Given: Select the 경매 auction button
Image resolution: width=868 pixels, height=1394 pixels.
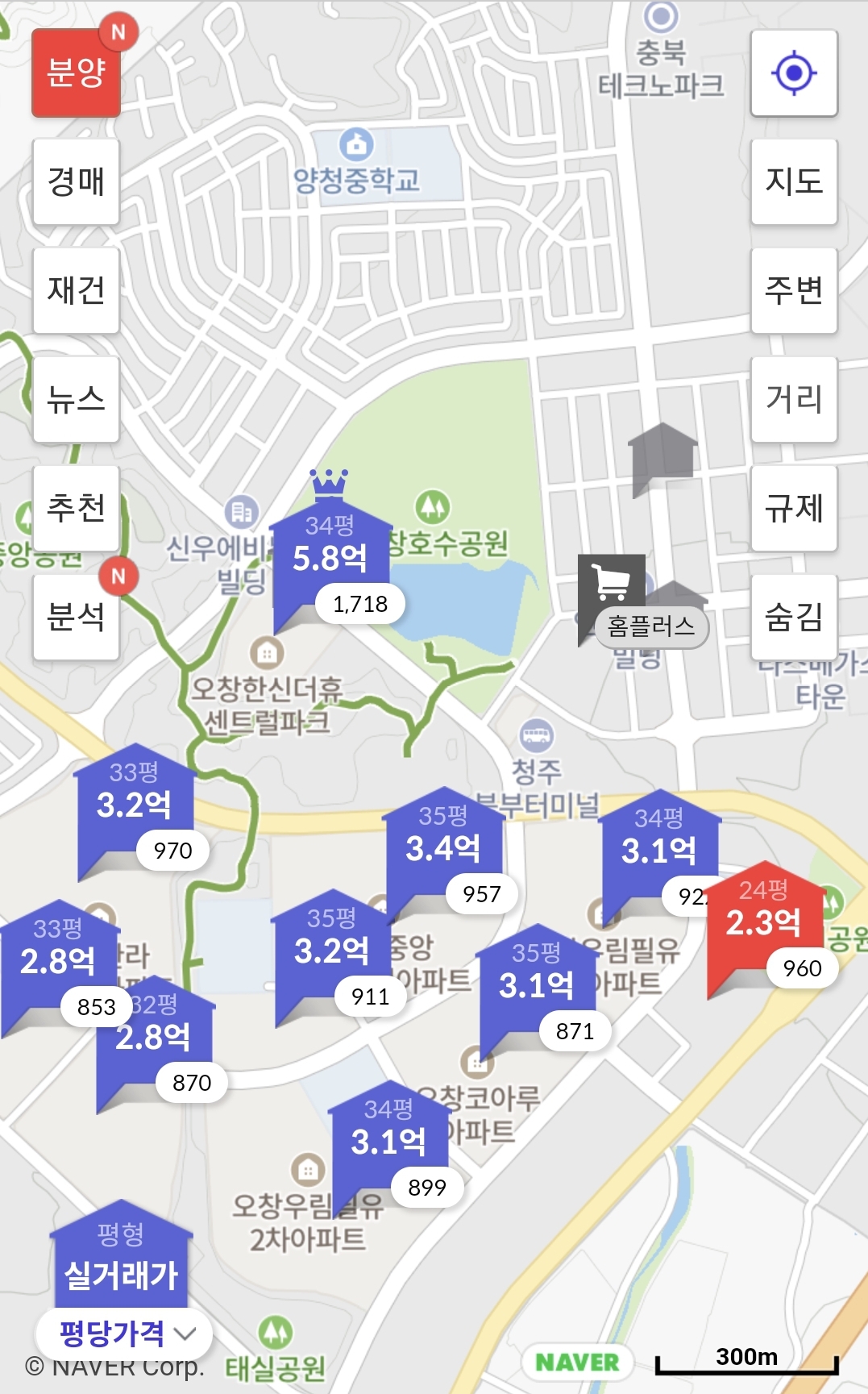Looking at the screenshot, I should [76, 181].
